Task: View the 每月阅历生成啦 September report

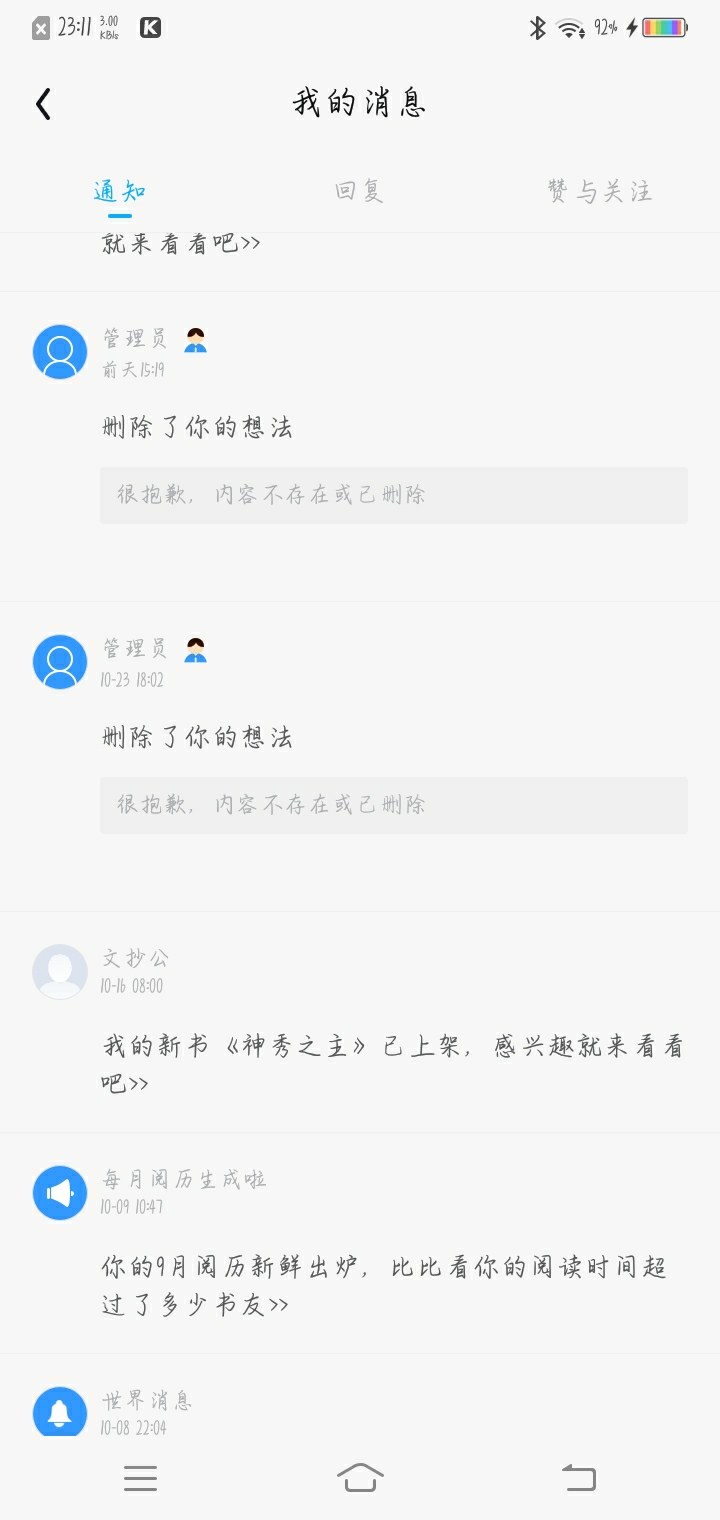Action: click(360, 1243)
